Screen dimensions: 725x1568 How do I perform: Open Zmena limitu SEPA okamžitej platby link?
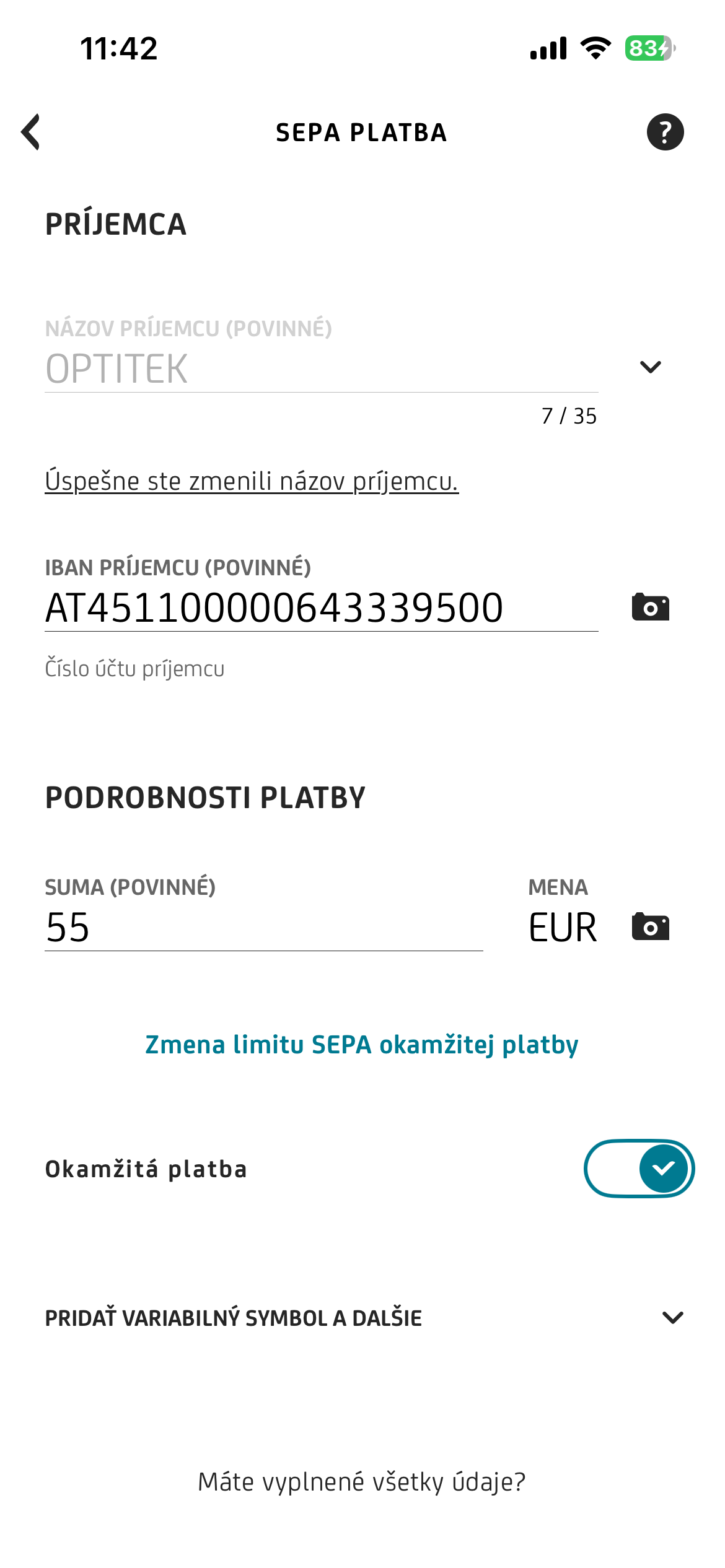(x=361, y=1044)
